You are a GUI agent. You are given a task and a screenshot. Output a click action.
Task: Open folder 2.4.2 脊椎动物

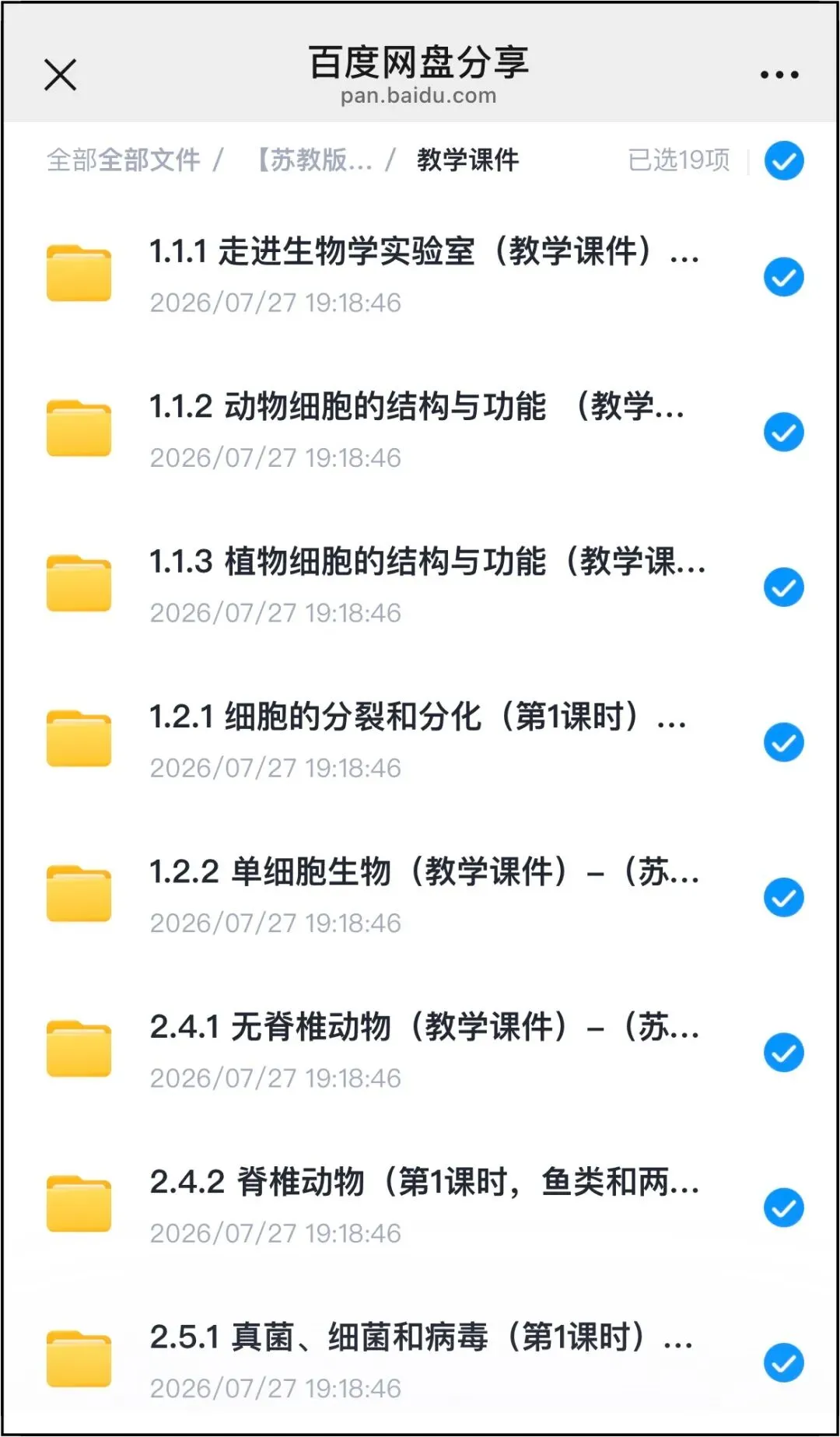(x=424, y=1206)
